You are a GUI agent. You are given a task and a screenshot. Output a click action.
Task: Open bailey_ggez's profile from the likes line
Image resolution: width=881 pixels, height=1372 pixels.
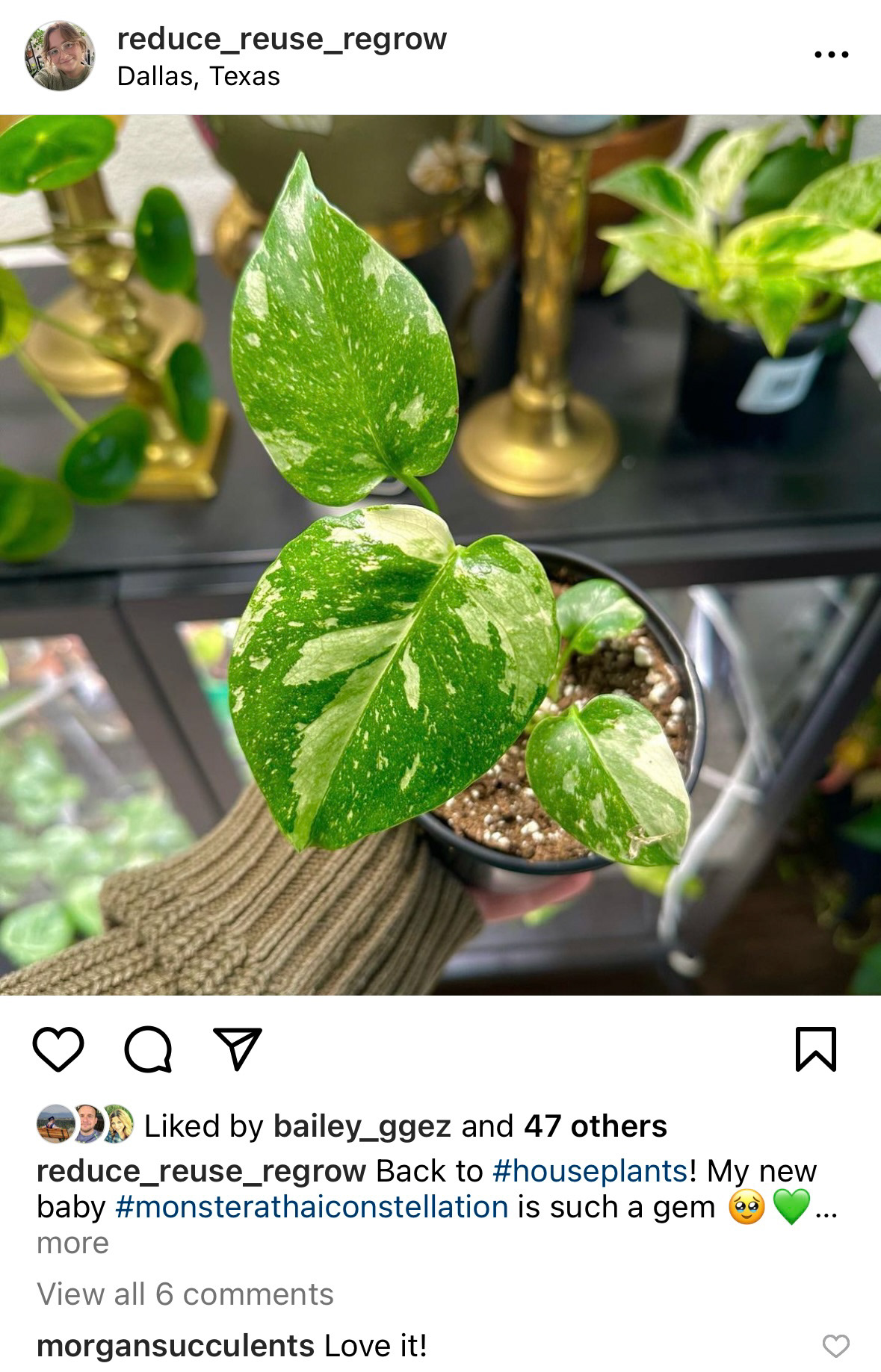tap(362, 1126)
